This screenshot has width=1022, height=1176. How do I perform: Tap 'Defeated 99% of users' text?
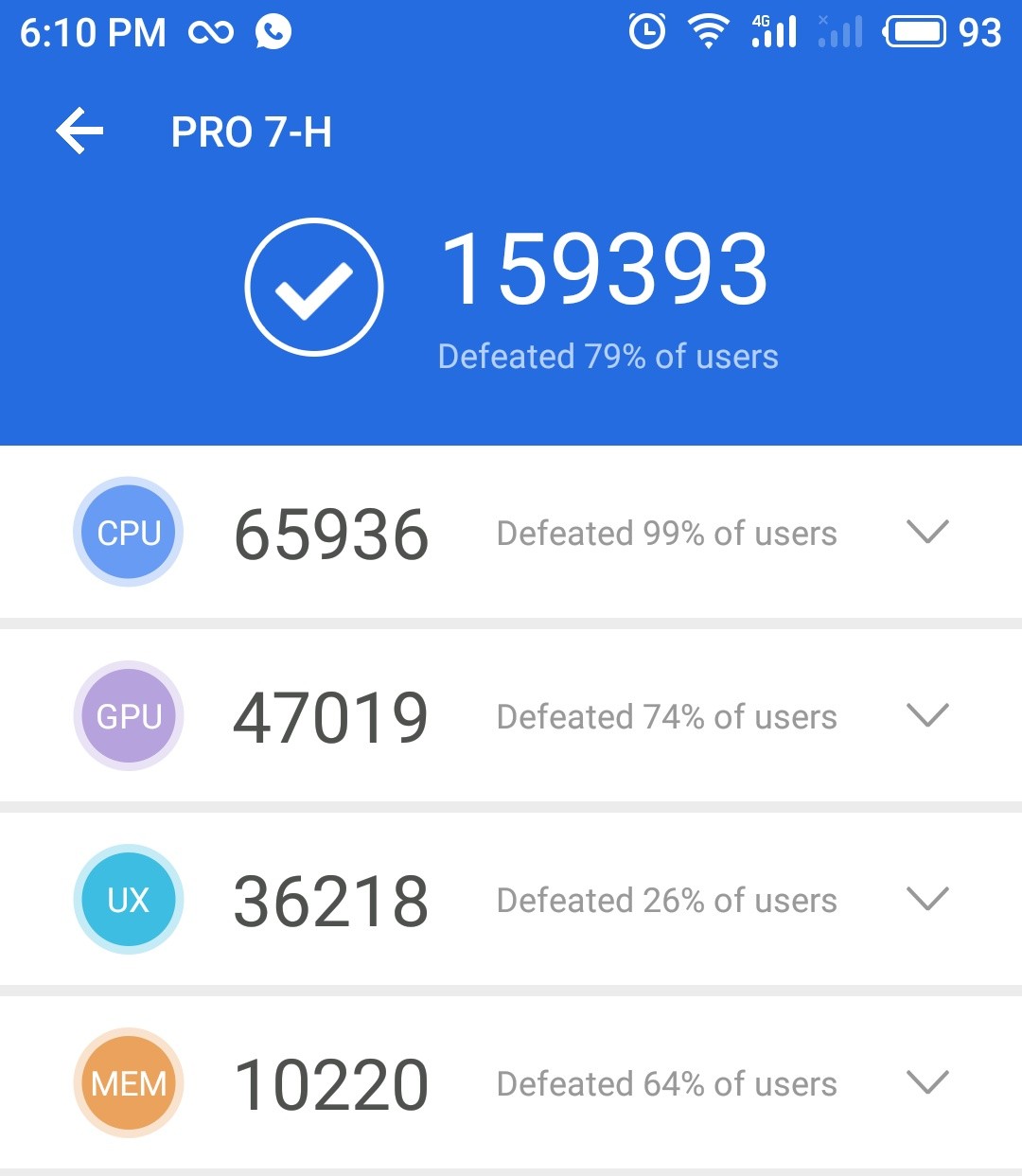(666, 533)
